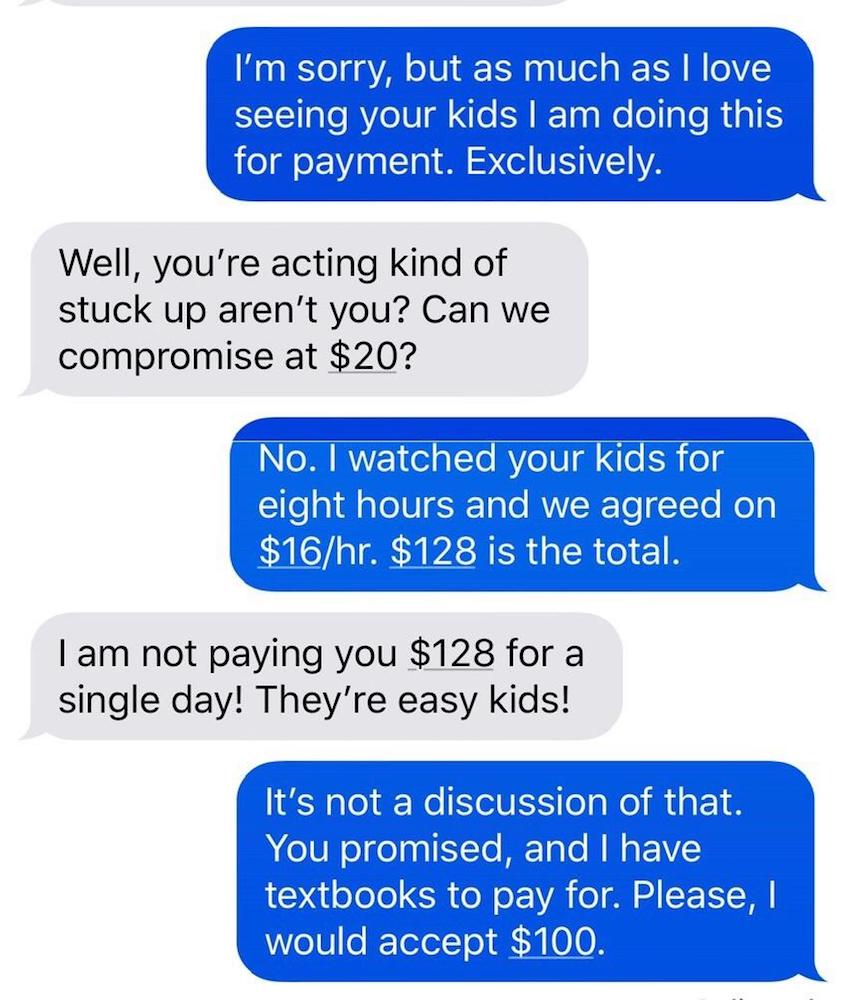
Task: Open the underlined $100 amount link
Action: coord(556,941)
